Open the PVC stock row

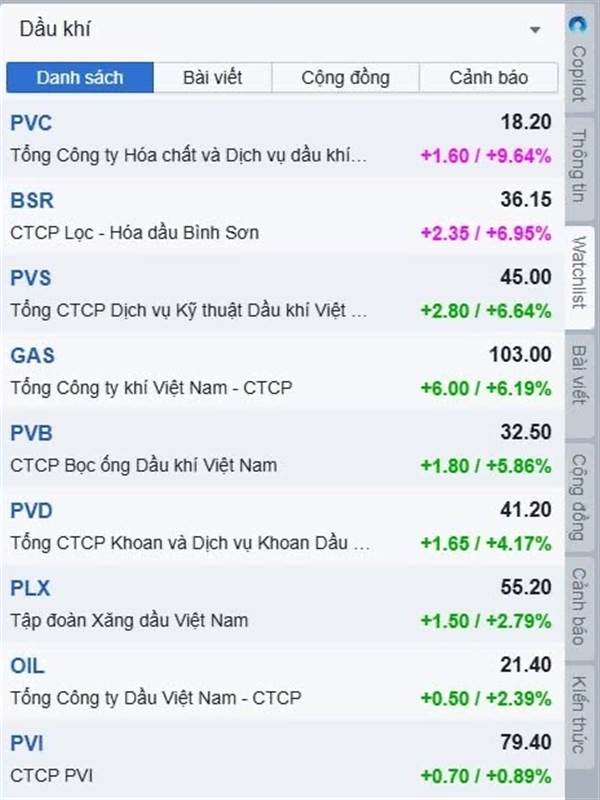(281, 139)
